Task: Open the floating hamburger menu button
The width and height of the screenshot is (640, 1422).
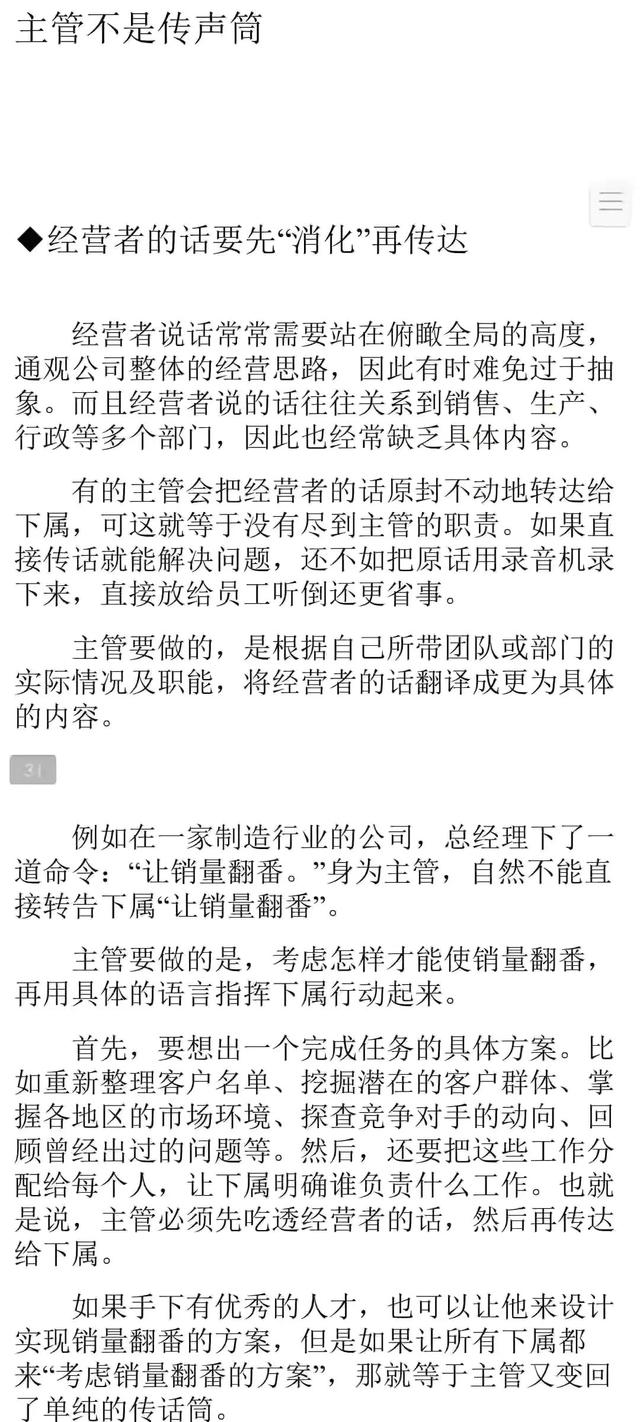Action: click(610, 204)
